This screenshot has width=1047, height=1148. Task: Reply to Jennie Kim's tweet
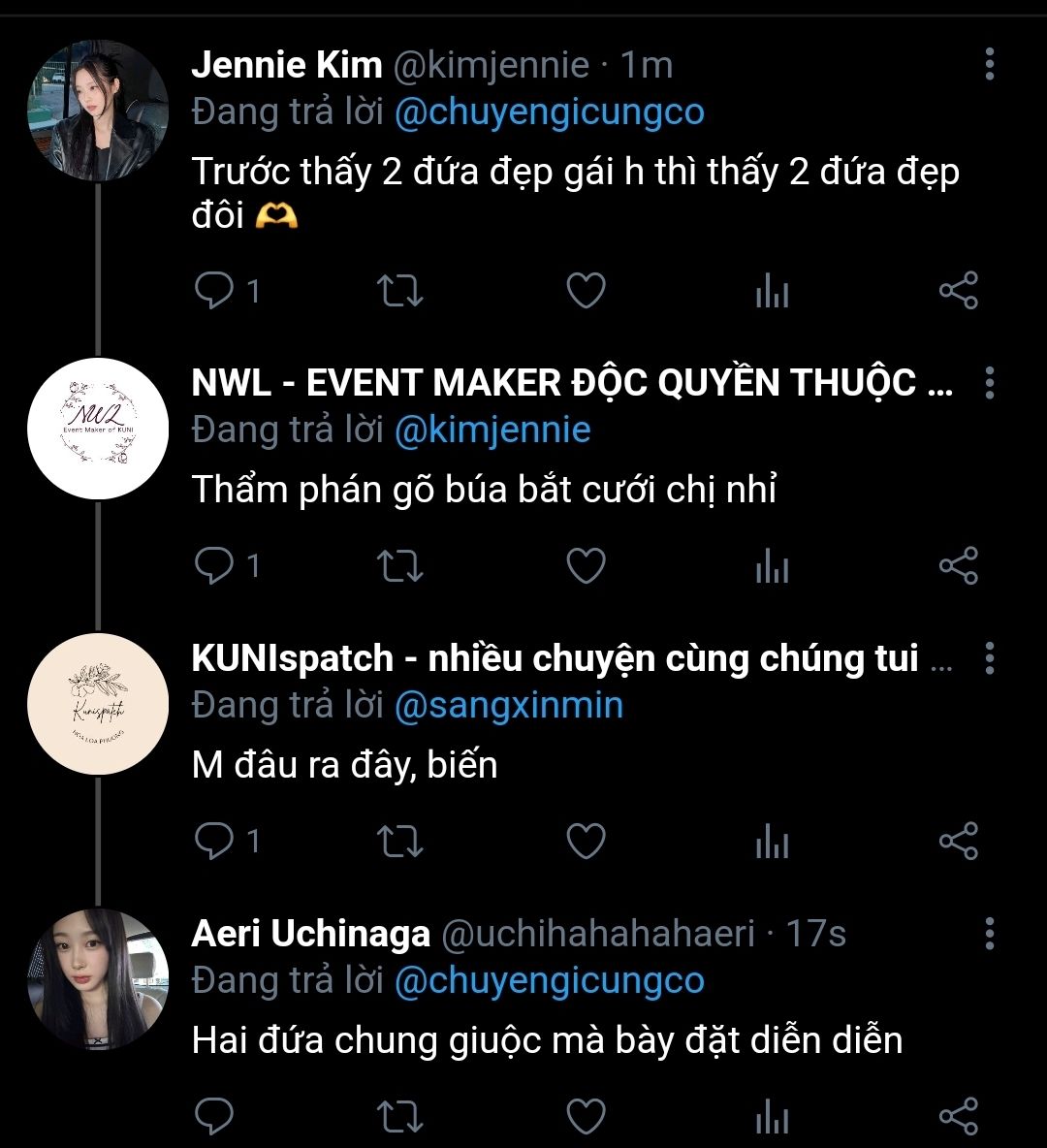pos(214,290)
